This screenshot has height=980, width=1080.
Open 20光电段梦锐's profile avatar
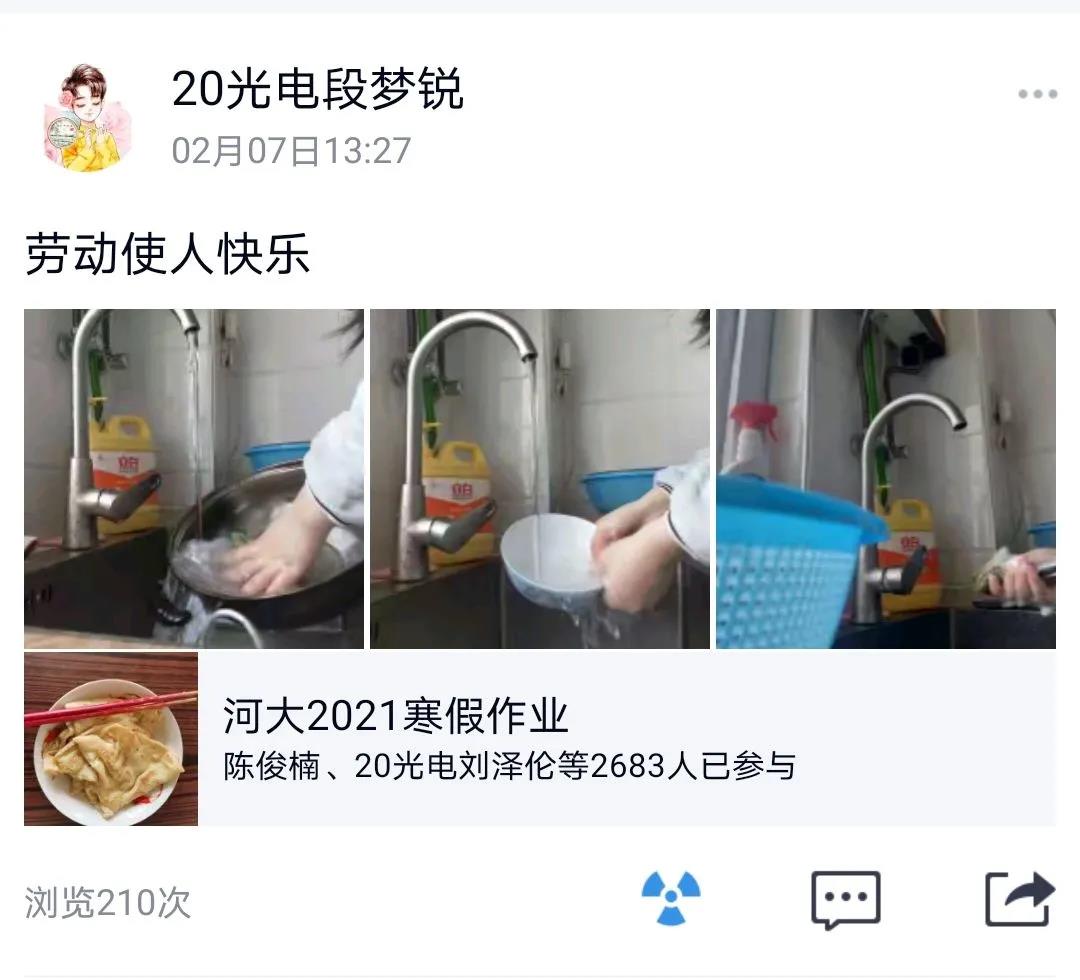click(x=88, y=118)
